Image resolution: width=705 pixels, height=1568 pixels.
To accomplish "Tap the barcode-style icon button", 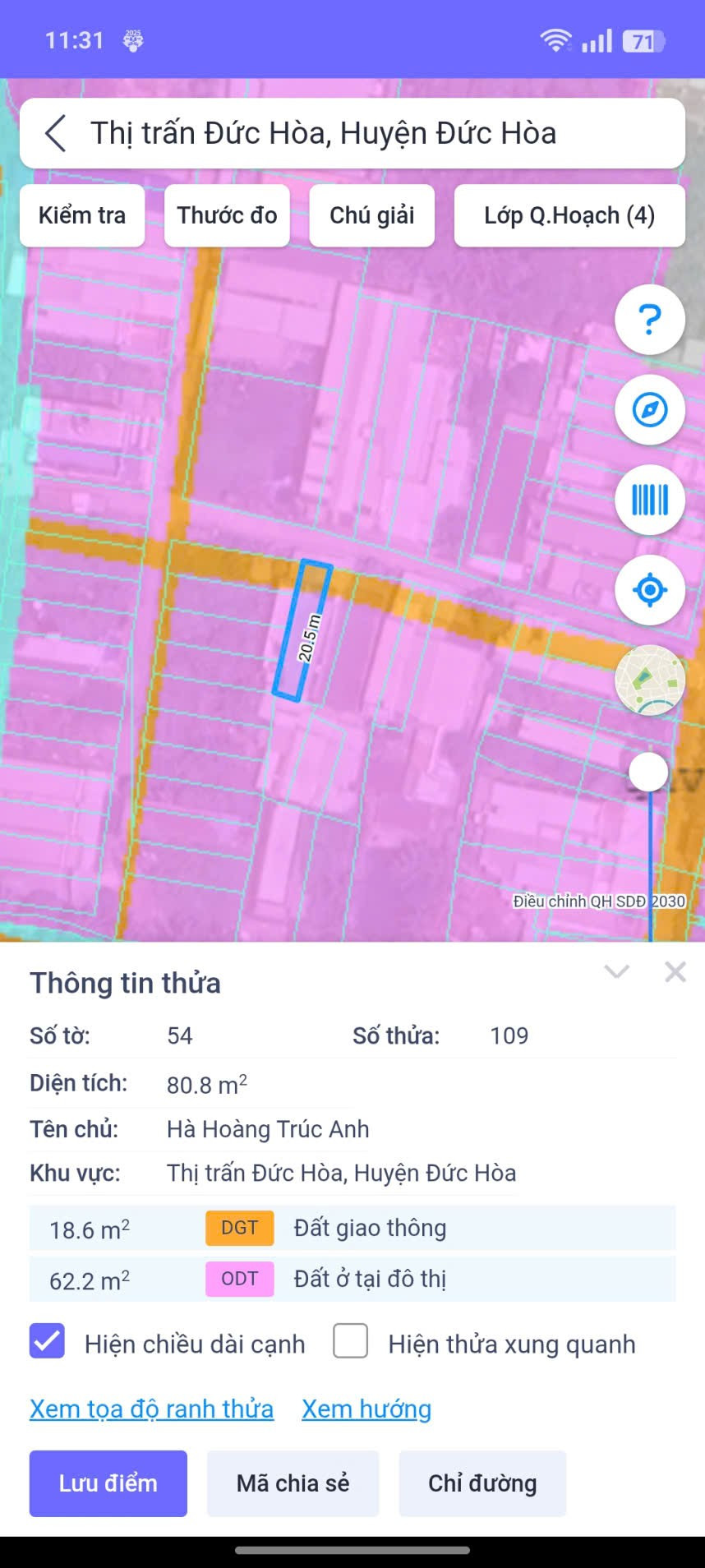I will click(649, 500).
